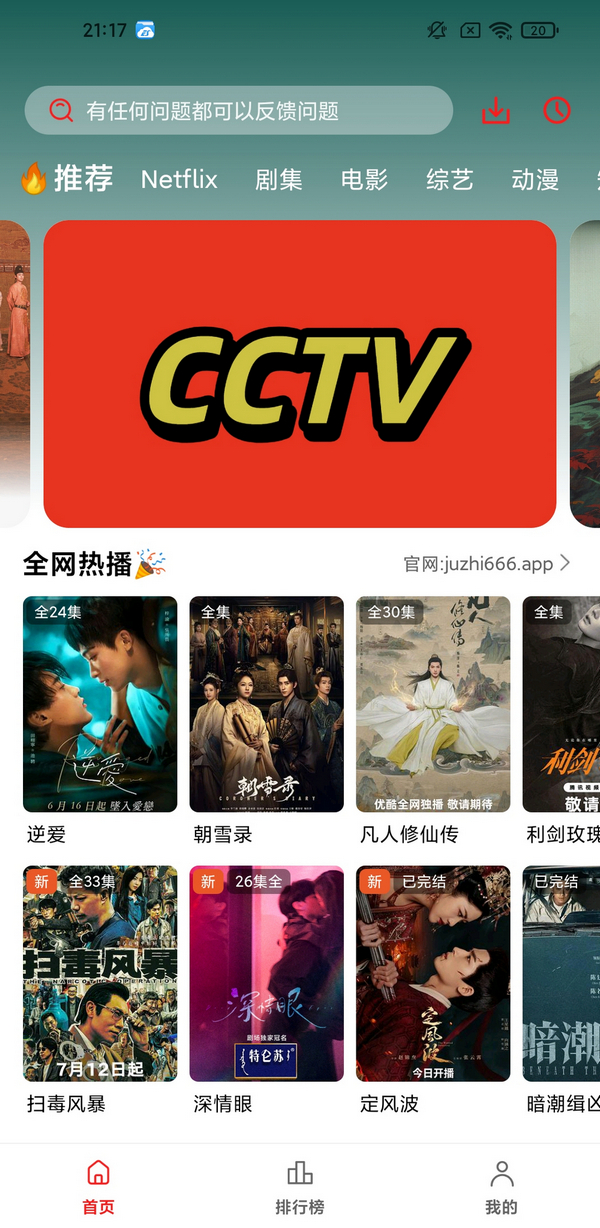Switch to the 排行榜 tab

click(x=300, y=1187)
